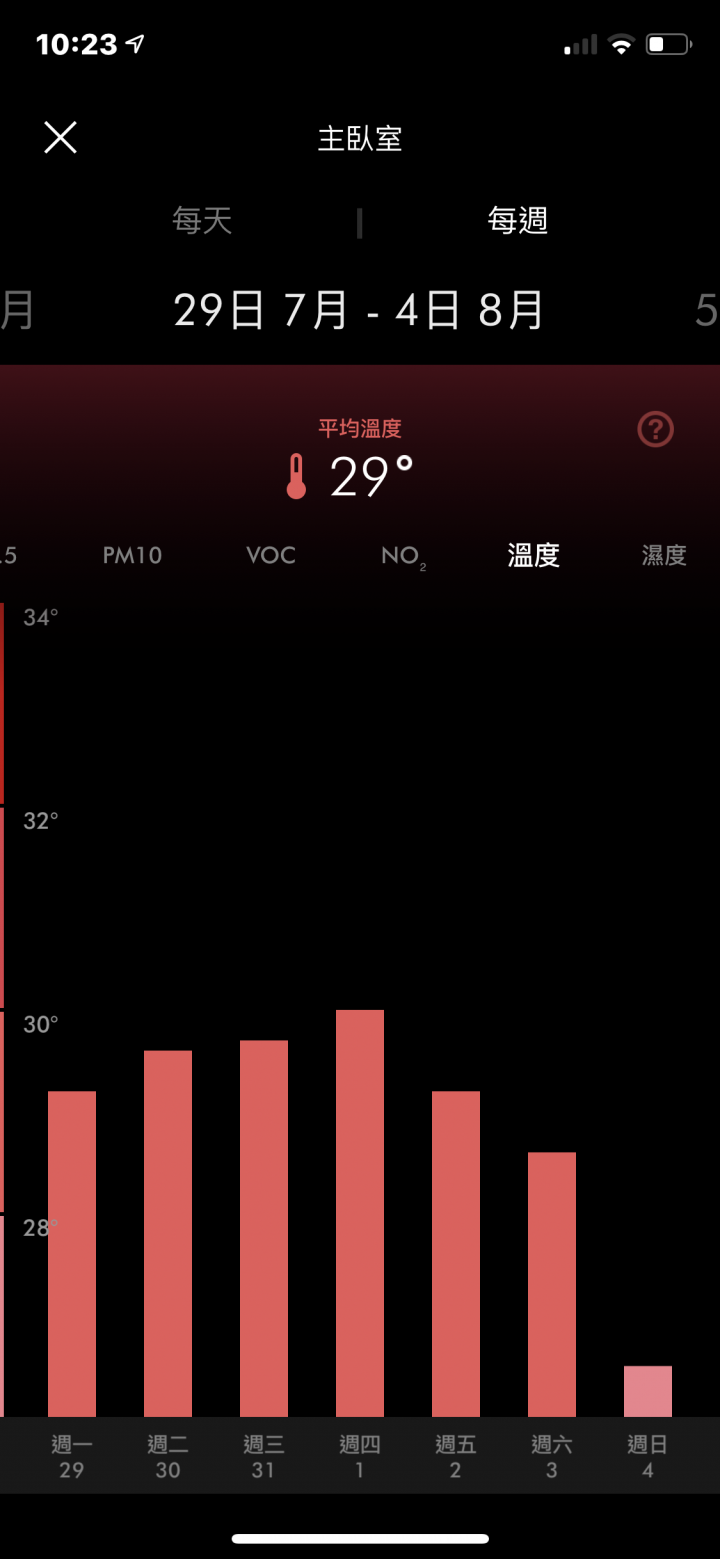Screen dimensions: 720x1559
Task: Click the battery indicator
Action: tap(666, 43)
